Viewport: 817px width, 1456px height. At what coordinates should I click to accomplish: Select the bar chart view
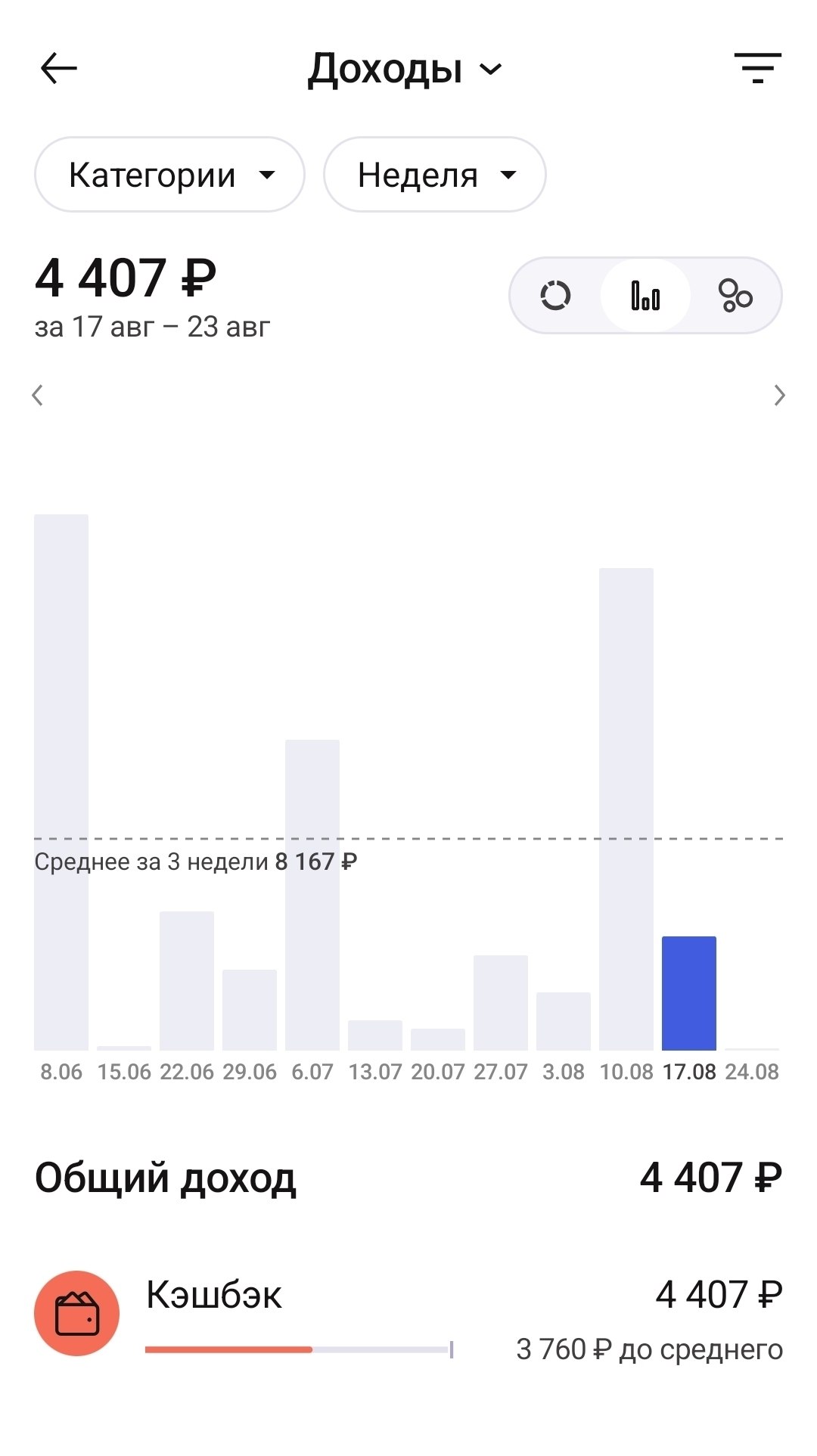pyautogui.click(x=645, y=295)
